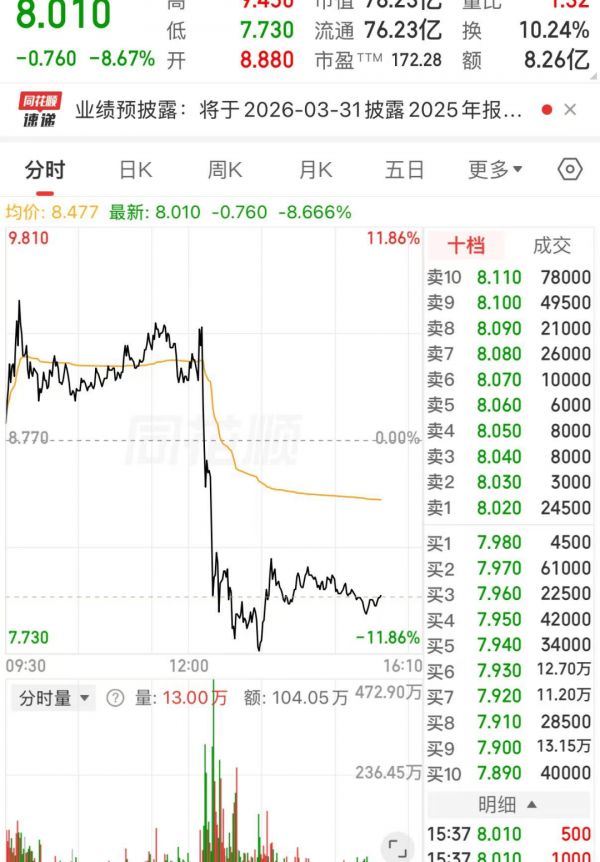Image resolution: width=600 pixels, height=862 pixels.
Task: Select the 十档 order book tab
Action: pos(466,246)
